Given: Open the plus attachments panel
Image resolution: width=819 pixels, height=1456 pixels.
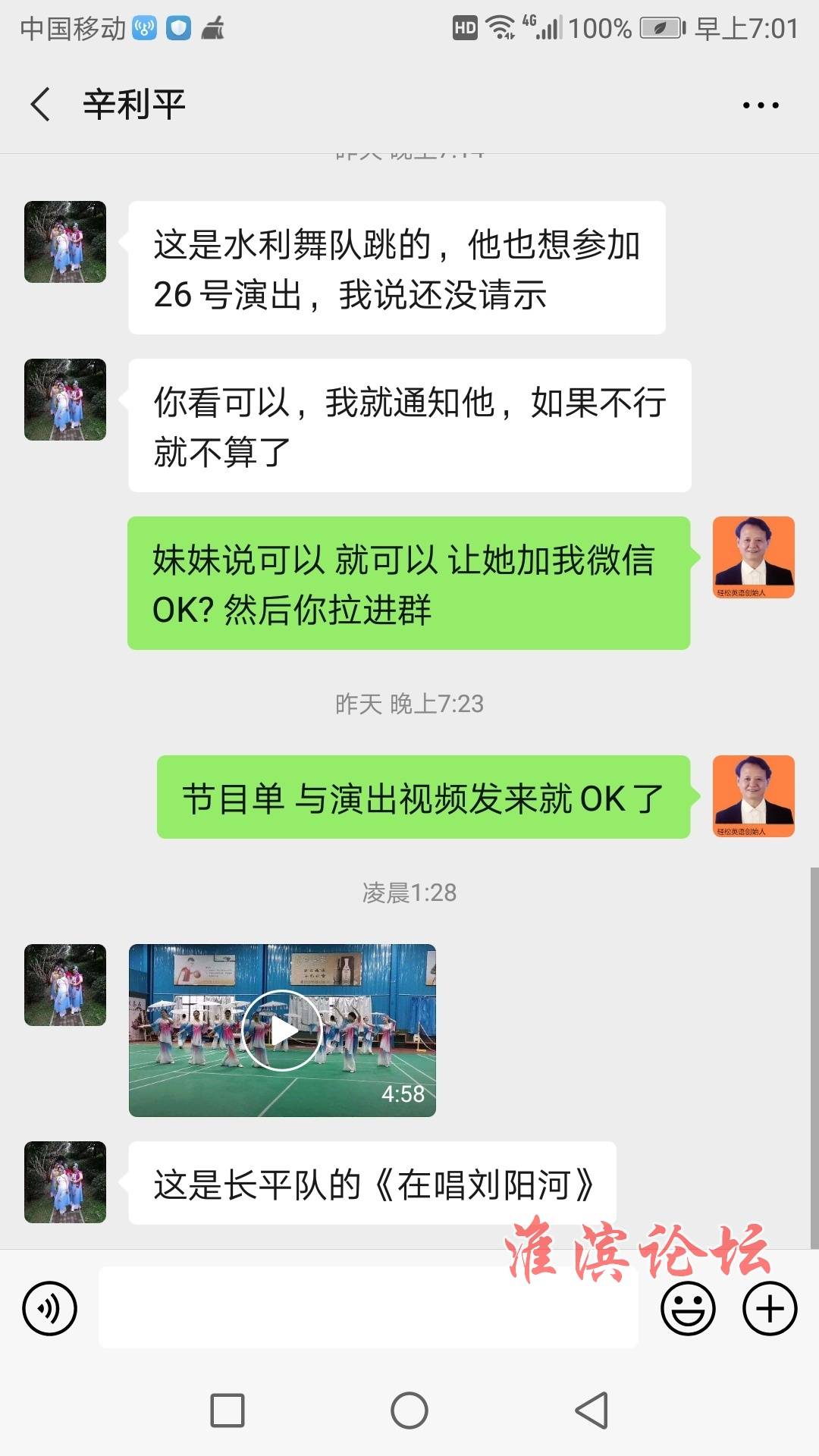Looking at the screenshot, I should [x=770, y=1308].
